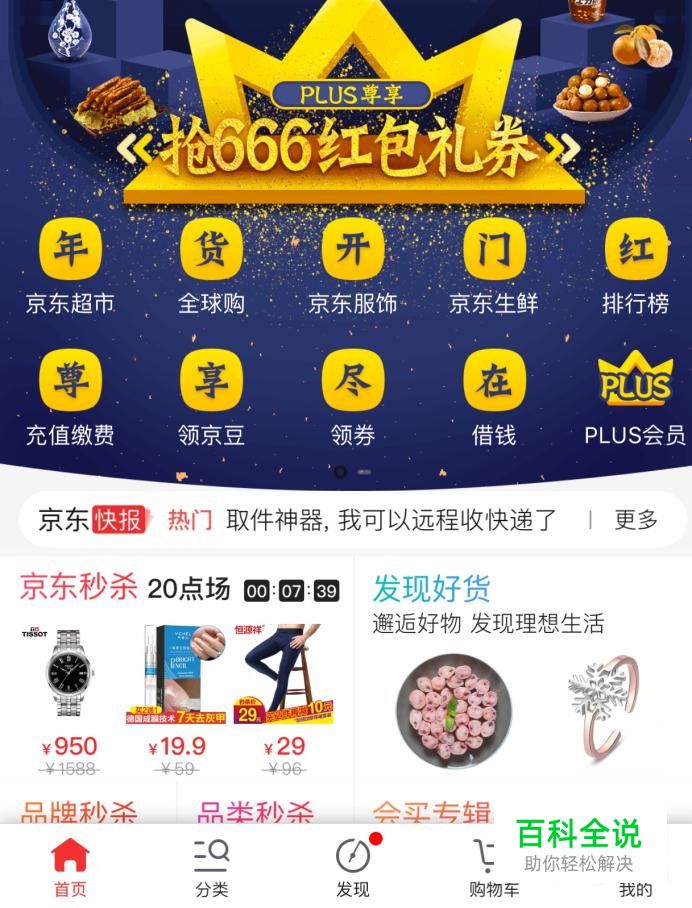Open 充值缴费 service
The width and height of the screenshot is (692, 908).
(x=70, y=396)
